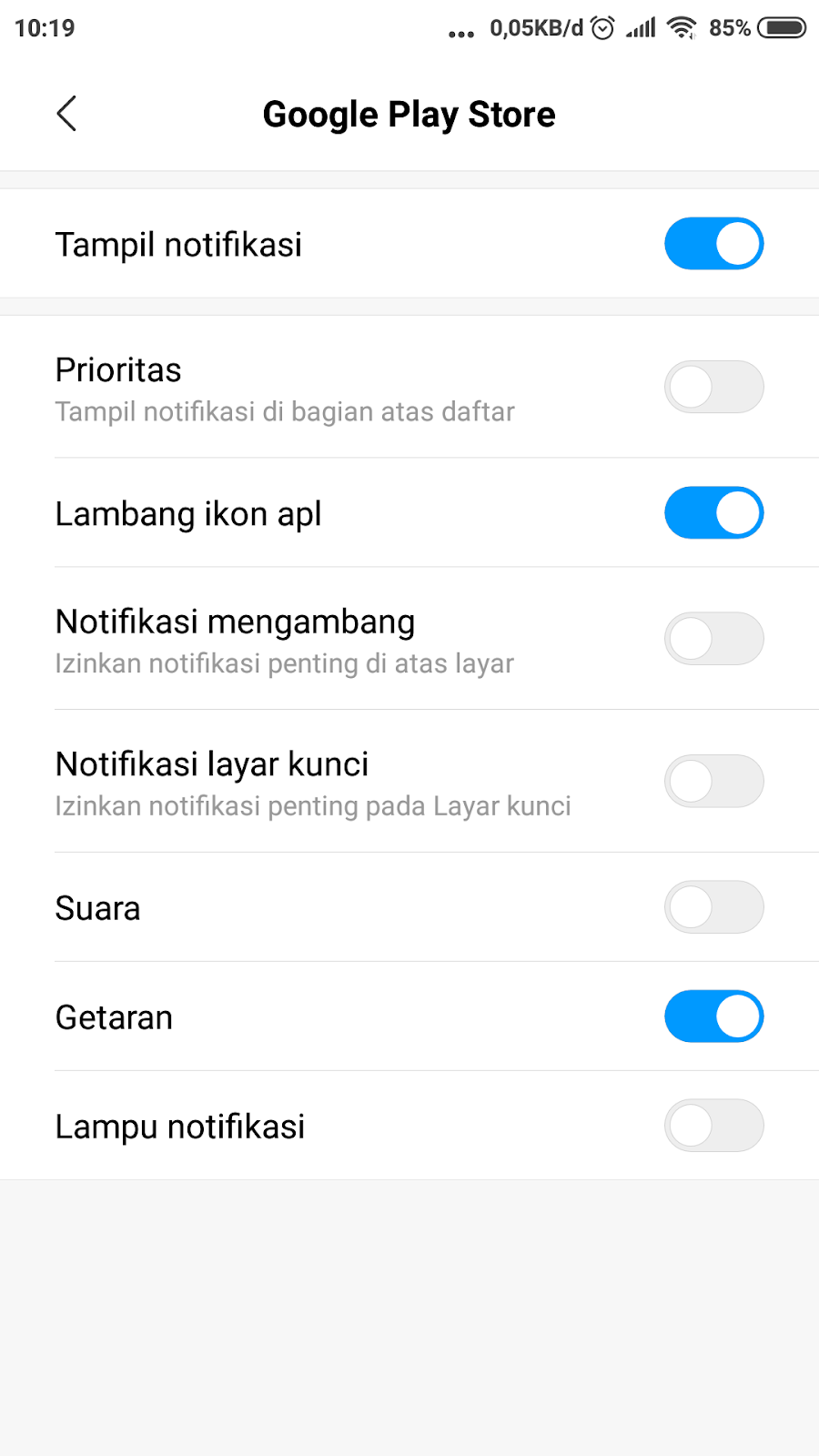Image resolution: width=819 pixels, height=1456 pixels.
Task: Enable Notifikasi layar kunci switch
Action: point(713,782)
